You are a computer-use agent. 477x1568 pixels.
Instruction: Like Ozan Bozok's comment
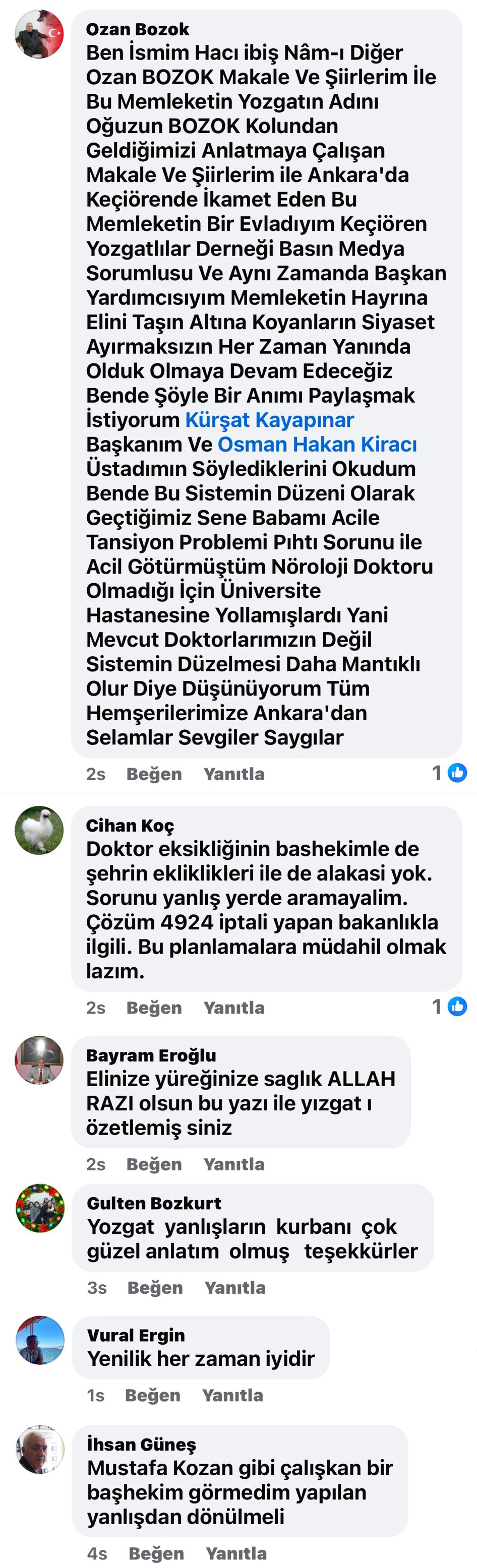(153, 774)
